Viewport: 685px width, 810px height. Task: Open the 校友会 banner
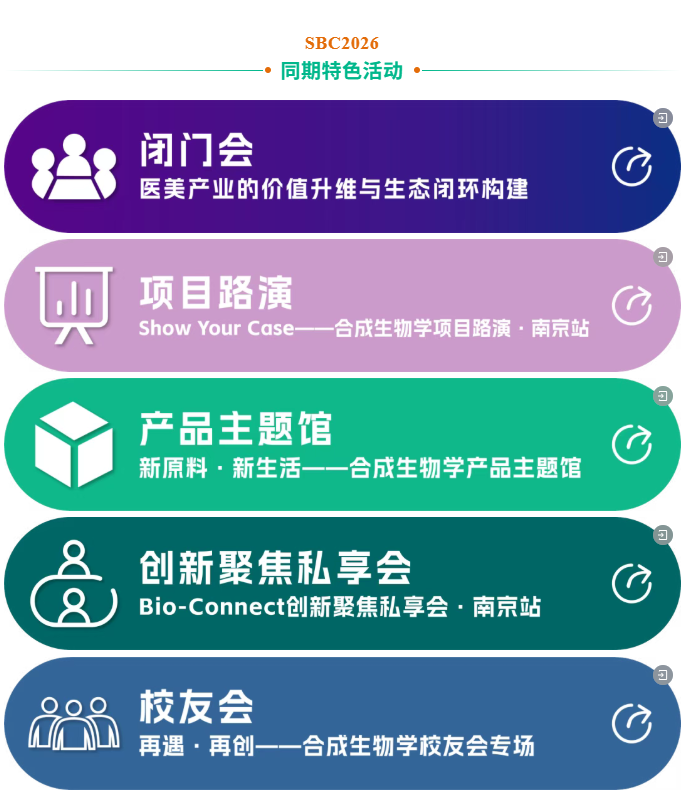[x=342, y=723]
